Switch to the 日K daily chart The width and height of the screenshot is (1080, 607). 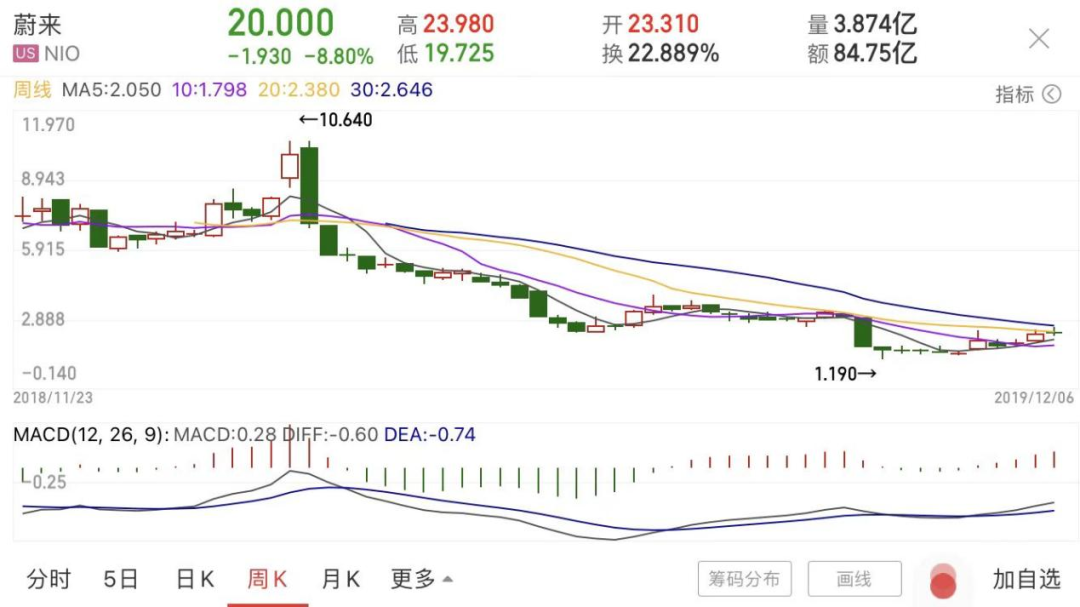(194, 579)
